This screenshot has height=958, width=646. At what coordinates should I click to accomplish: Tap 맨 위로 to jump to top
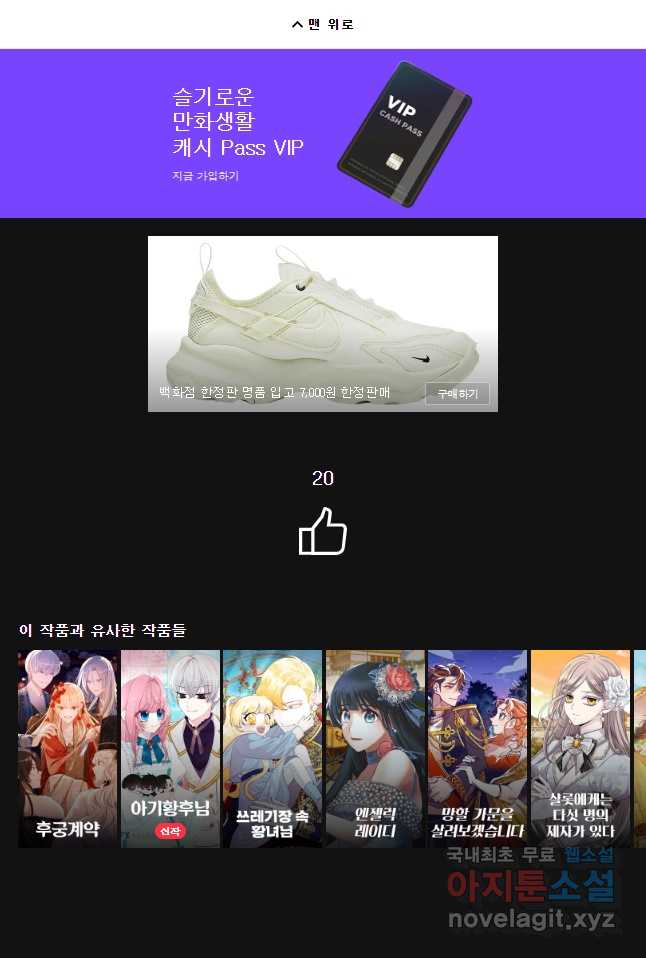[x=323, y=24]
